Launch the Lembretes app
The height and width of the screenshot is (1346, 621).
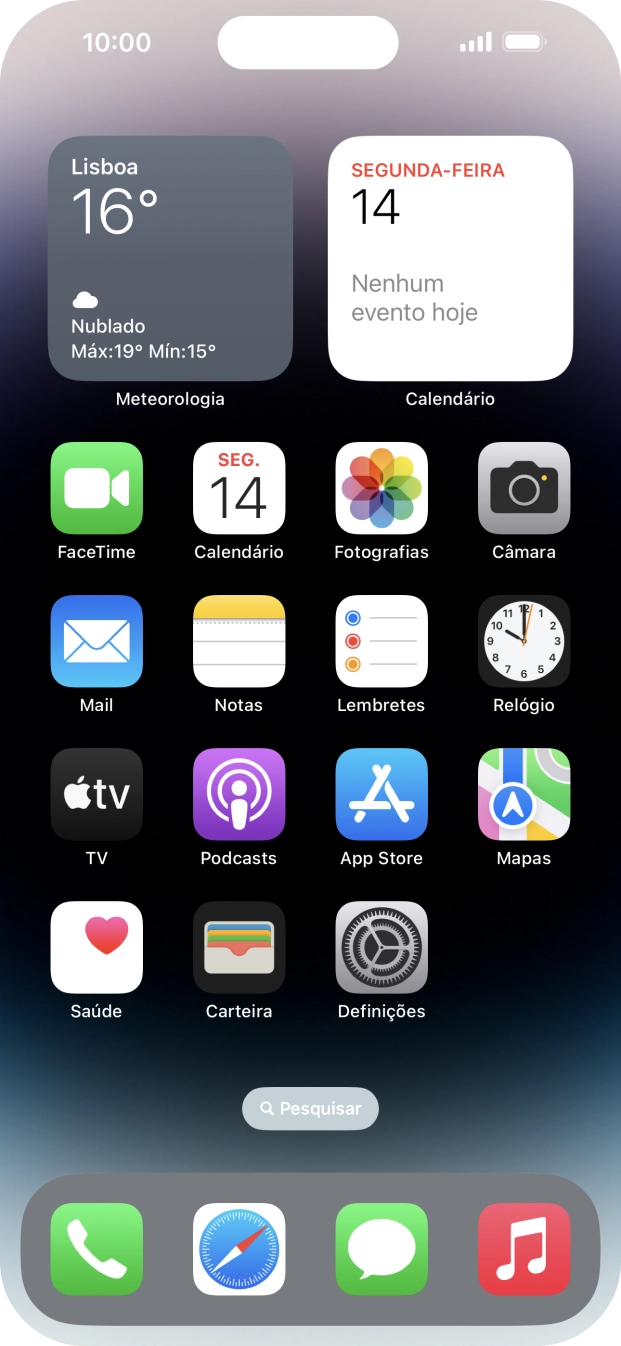tap(381, 641)
